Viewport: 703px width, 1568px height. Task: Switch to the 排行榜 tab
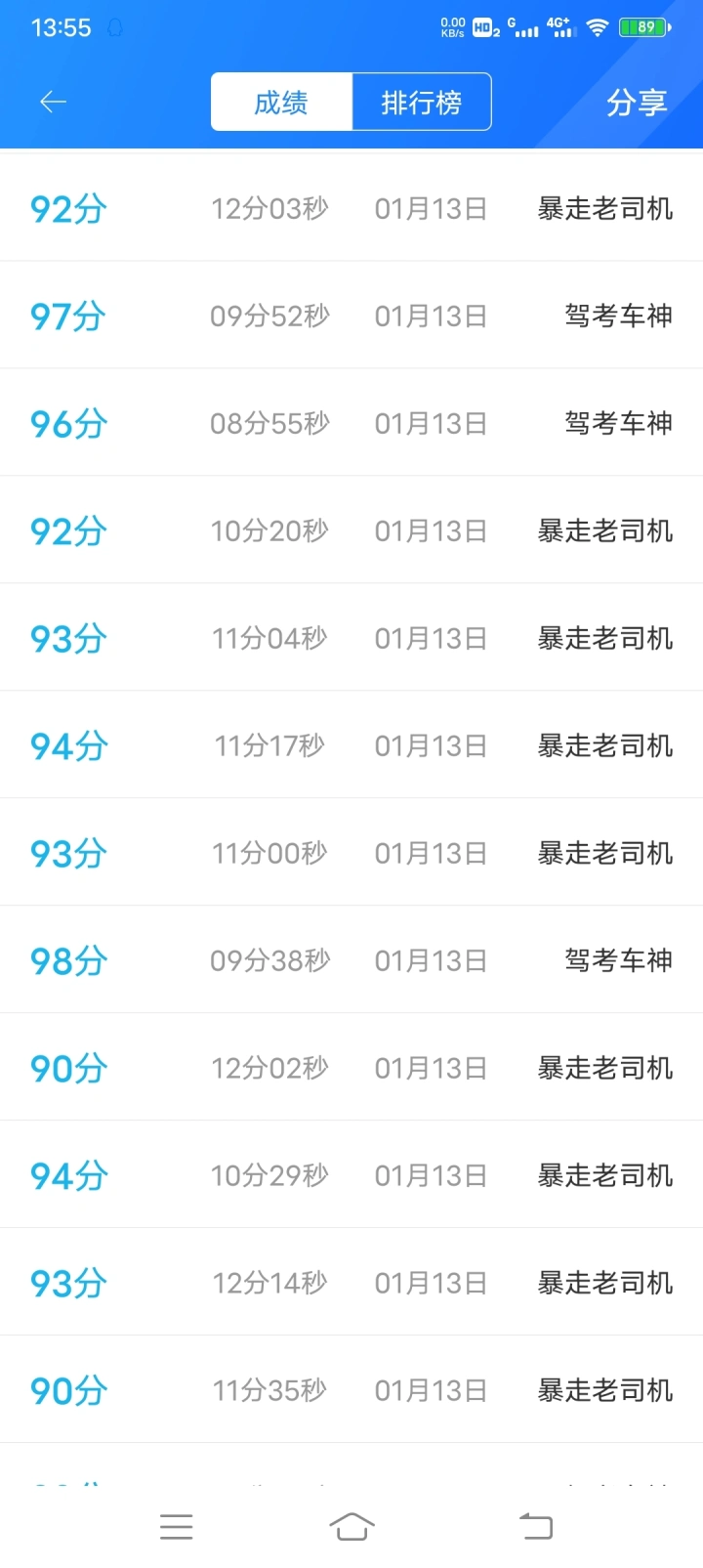tap(421, 102)
